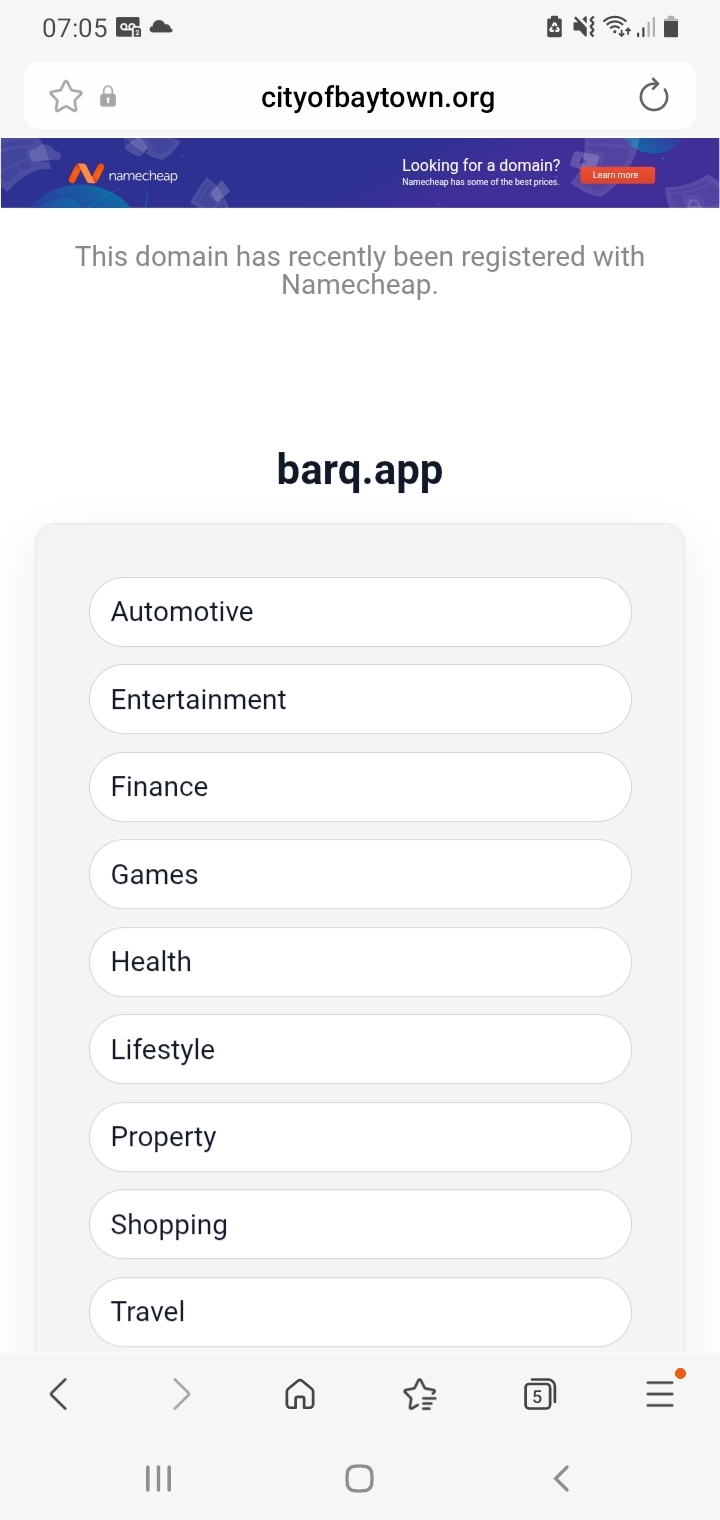720x1520 pixels.
Task: Tap Learn more on Namecheap banner
Action: pos(615,175)
